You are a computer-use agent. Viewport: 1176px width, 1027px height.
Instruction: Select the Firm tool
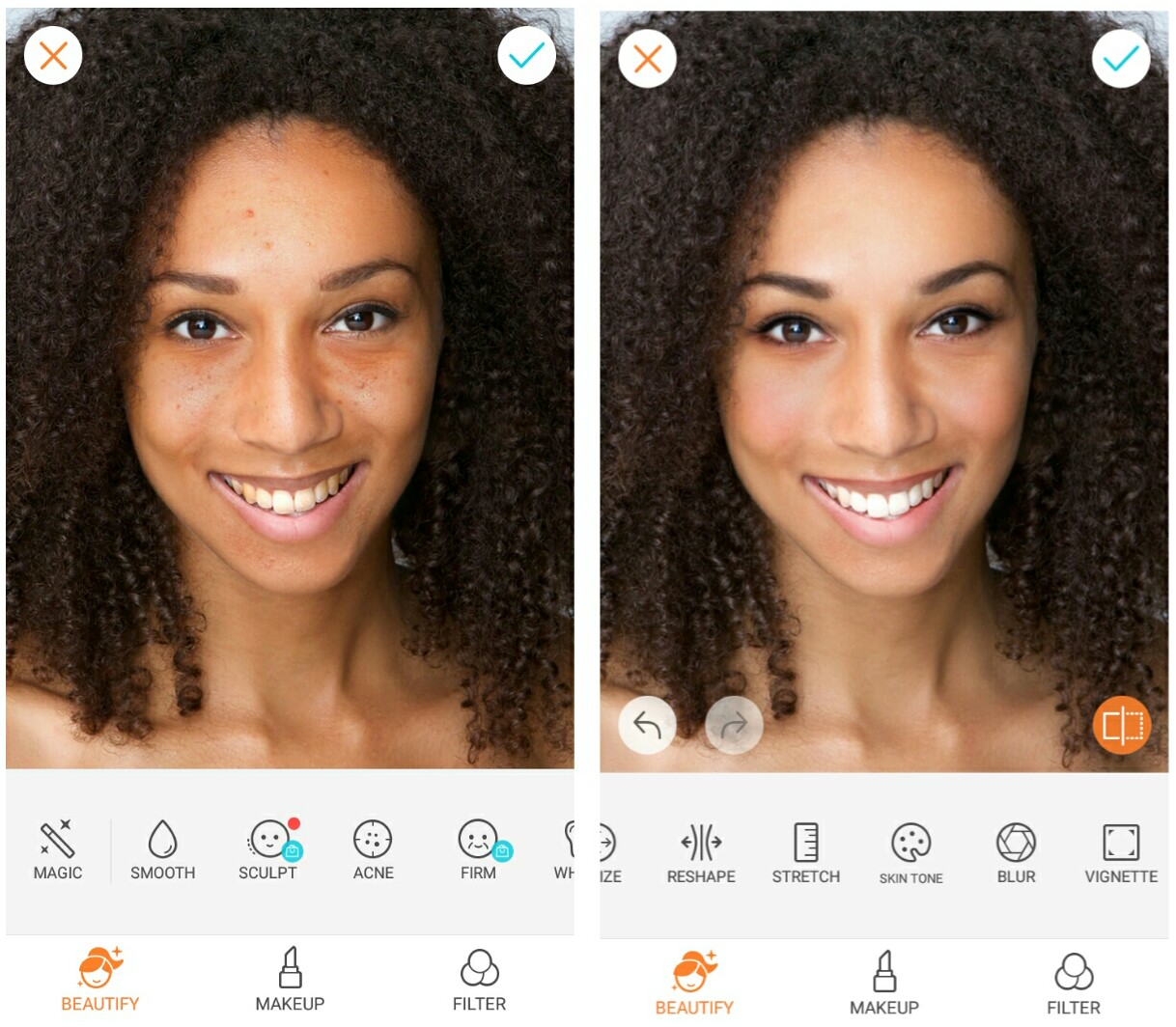pyautogui.click(x=479, y=849)
